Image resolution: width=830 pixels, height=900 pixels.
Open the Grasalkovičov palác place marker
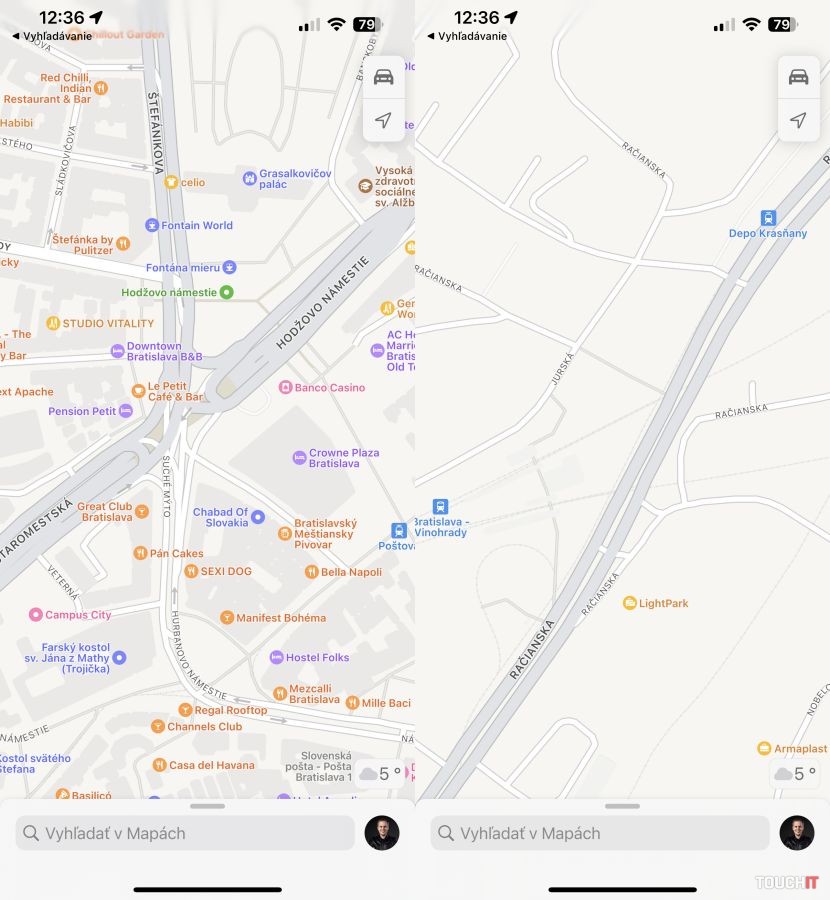coord(250,178)
